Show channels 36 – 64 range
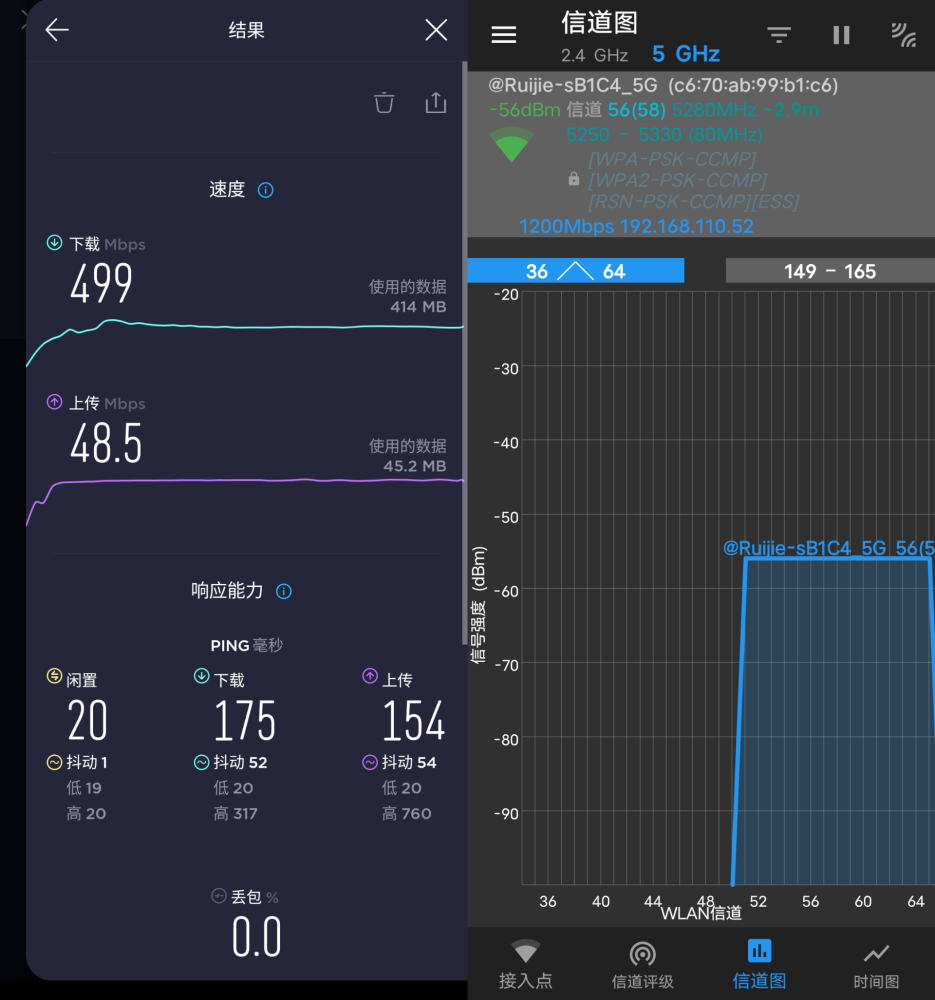The height and width of the screenshot is (1000, 935). [575, 271]
